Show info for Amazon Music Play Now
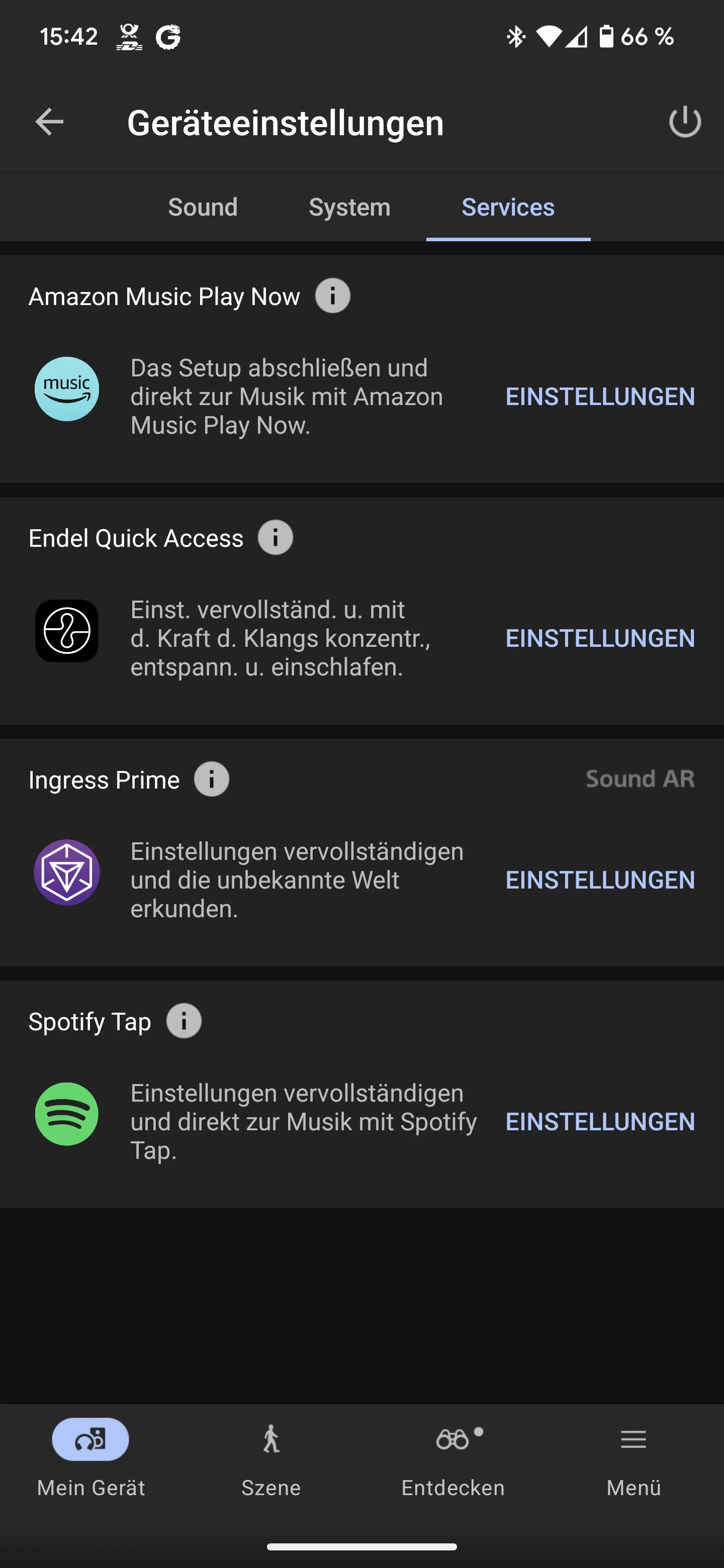This screenshot has height=1568, width=724. point(332,297)
